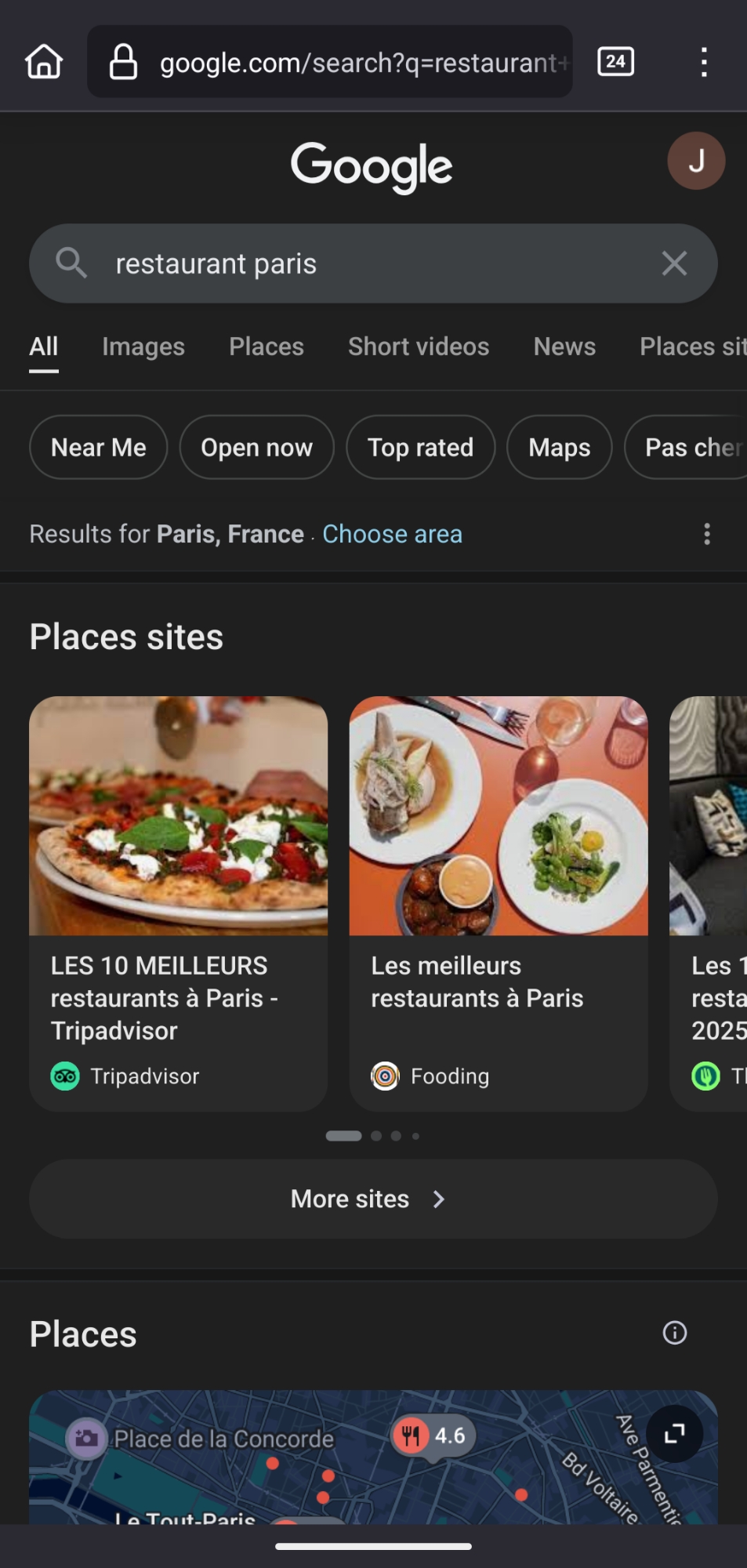Switch to the Places tab
The height and width of the screenshot is (1568, 747).
267,347
